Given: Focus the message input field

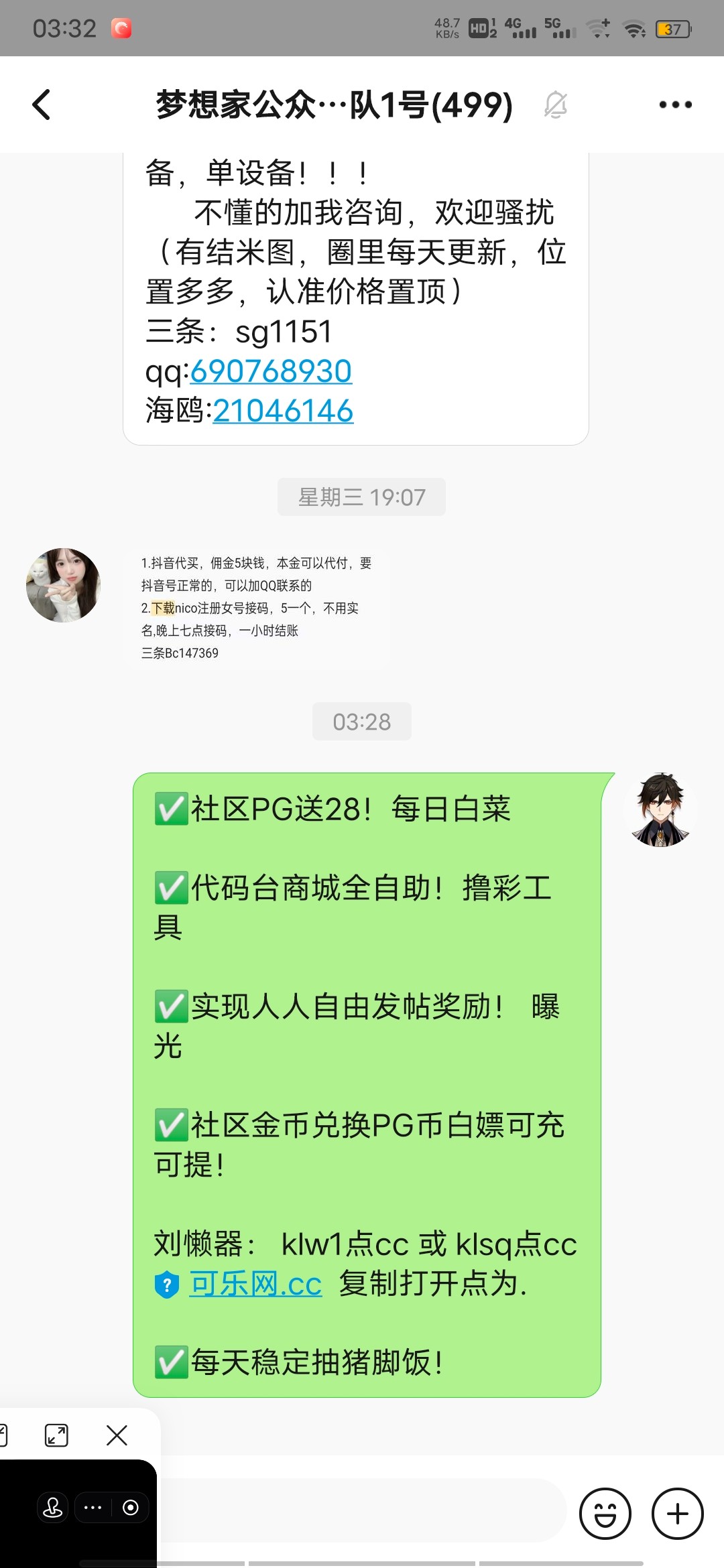Looking at the screenshot, I should (362, 1511).
